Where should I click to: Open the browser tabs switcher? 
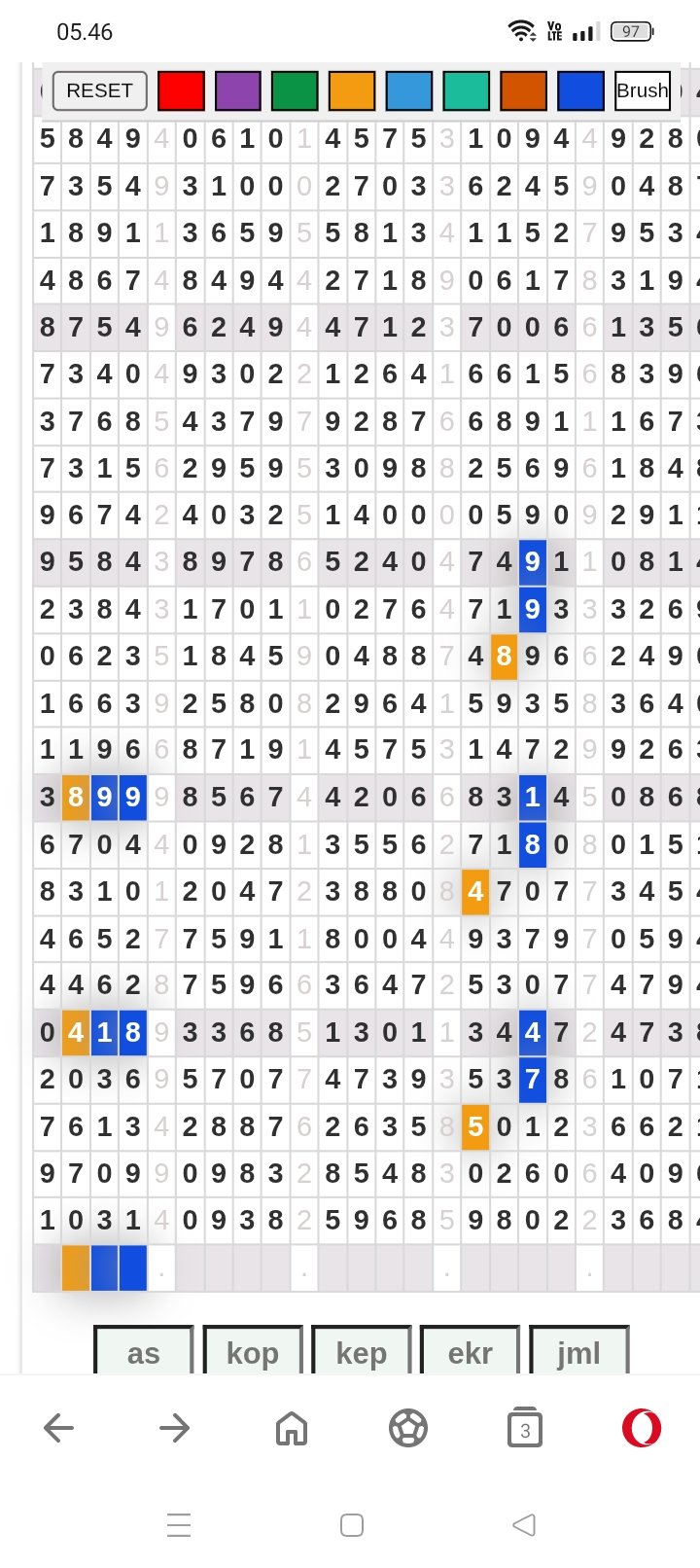pyautogui.click(x=525, y=1428)
